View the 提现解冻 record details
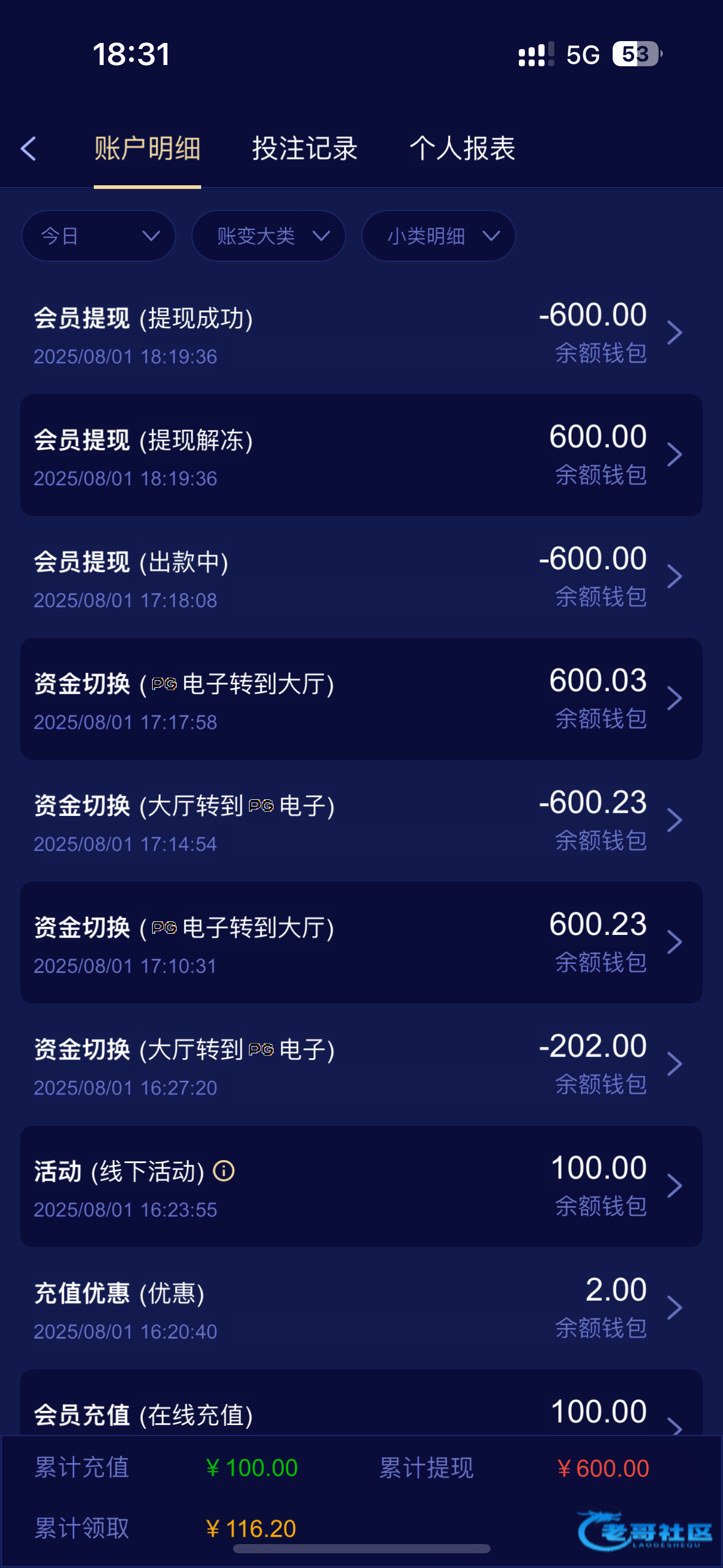The width and height of the screenshot is (723, 1568). 361,455
